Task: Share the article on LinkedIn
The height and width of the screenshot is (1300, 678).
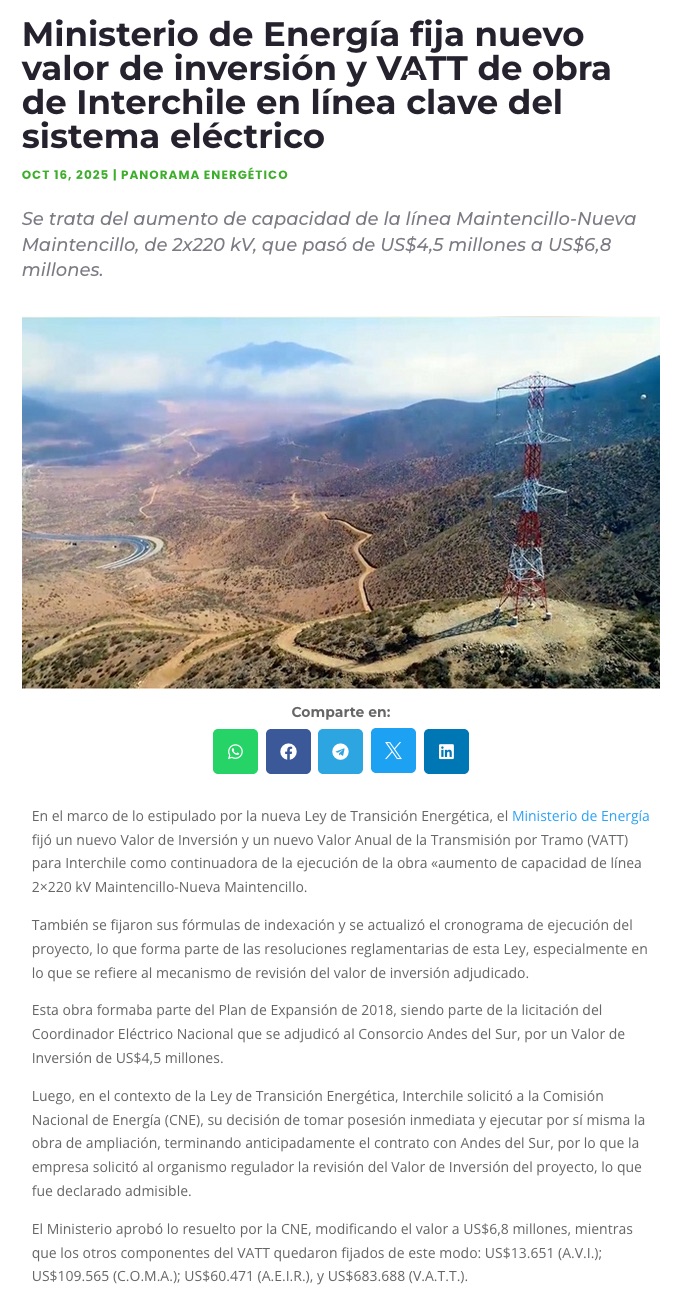Action: (446, 751)
